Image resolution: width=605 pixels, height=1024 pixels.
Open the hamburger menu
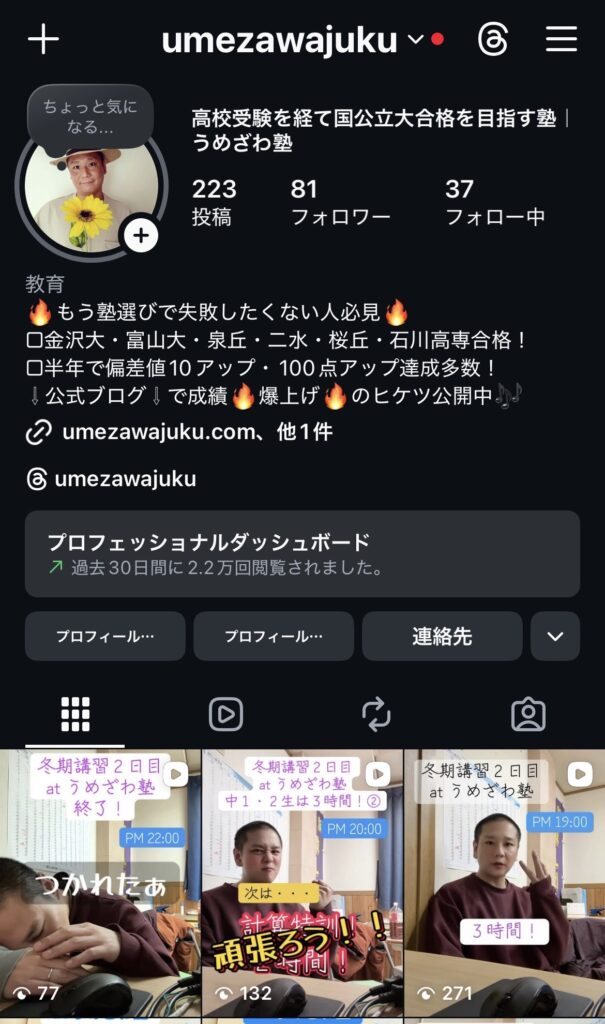(561, 39)
